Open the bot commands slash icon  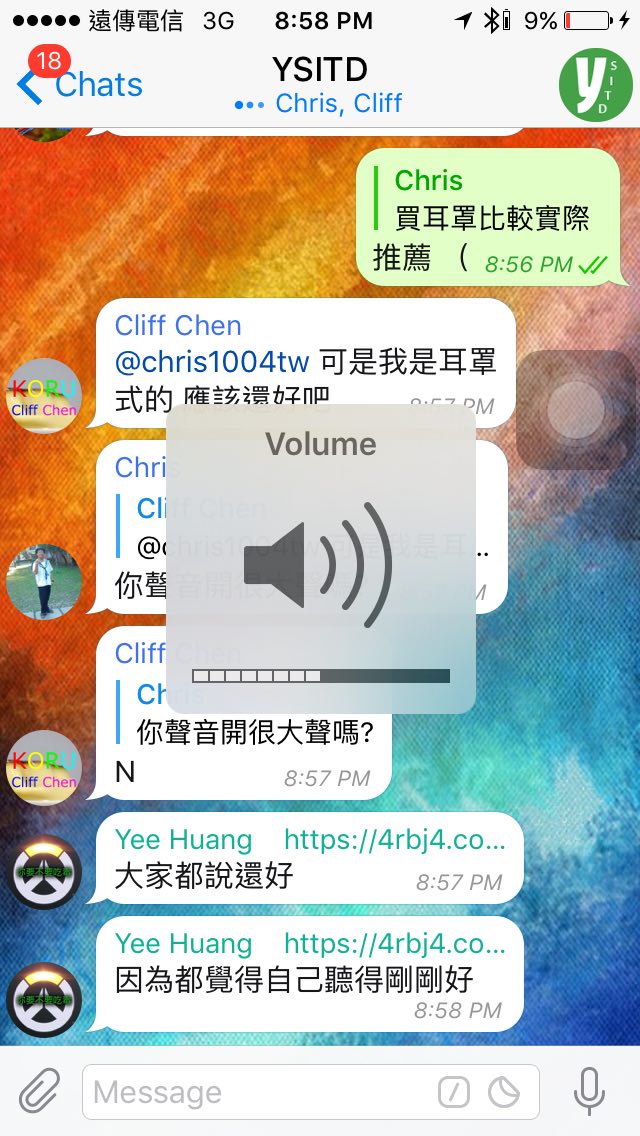454,1092
